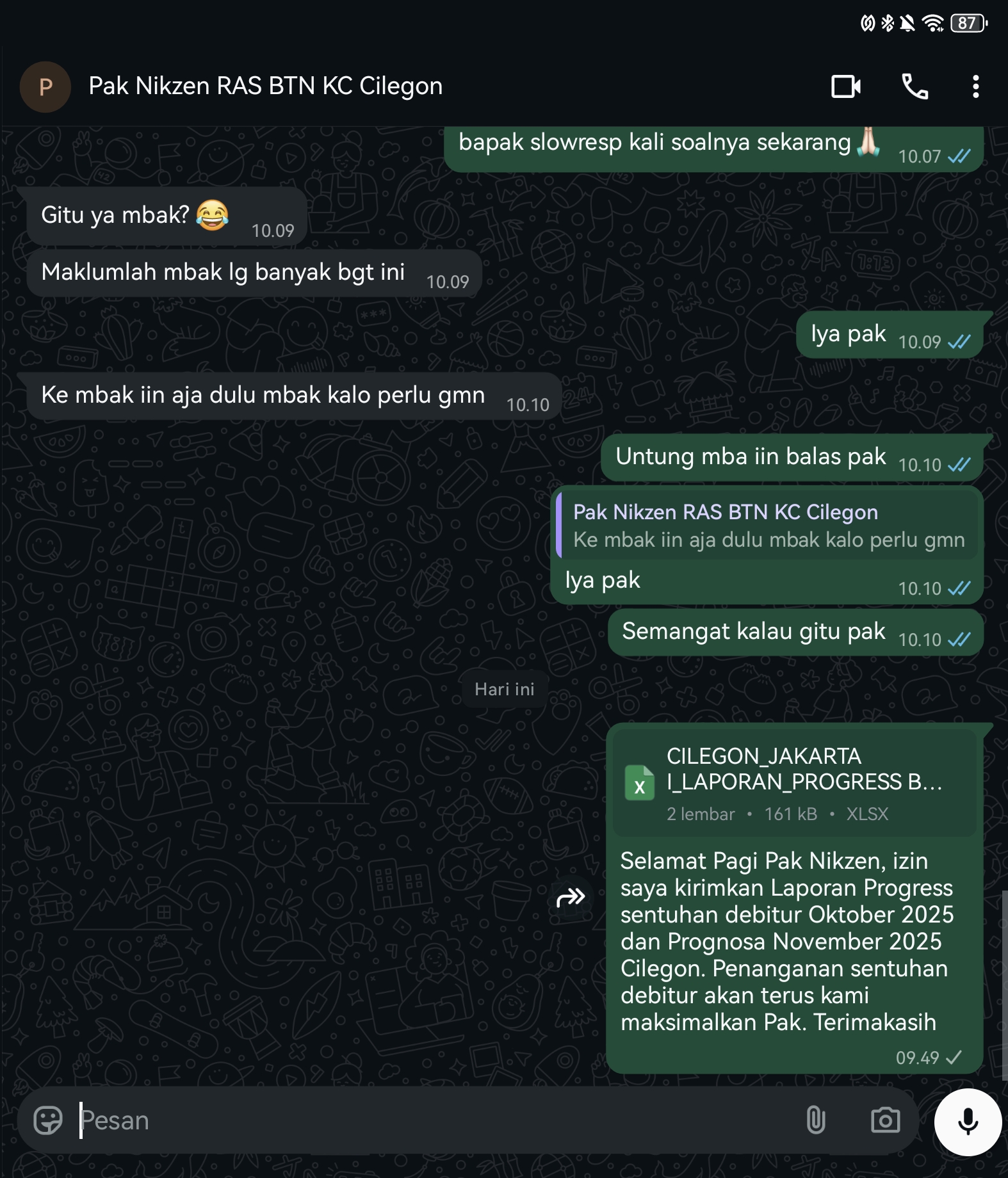Open Pak Nikzen RAS BTN contact info
The height and width of the screenshot is (1178, 1008).
tap(265, 86)
